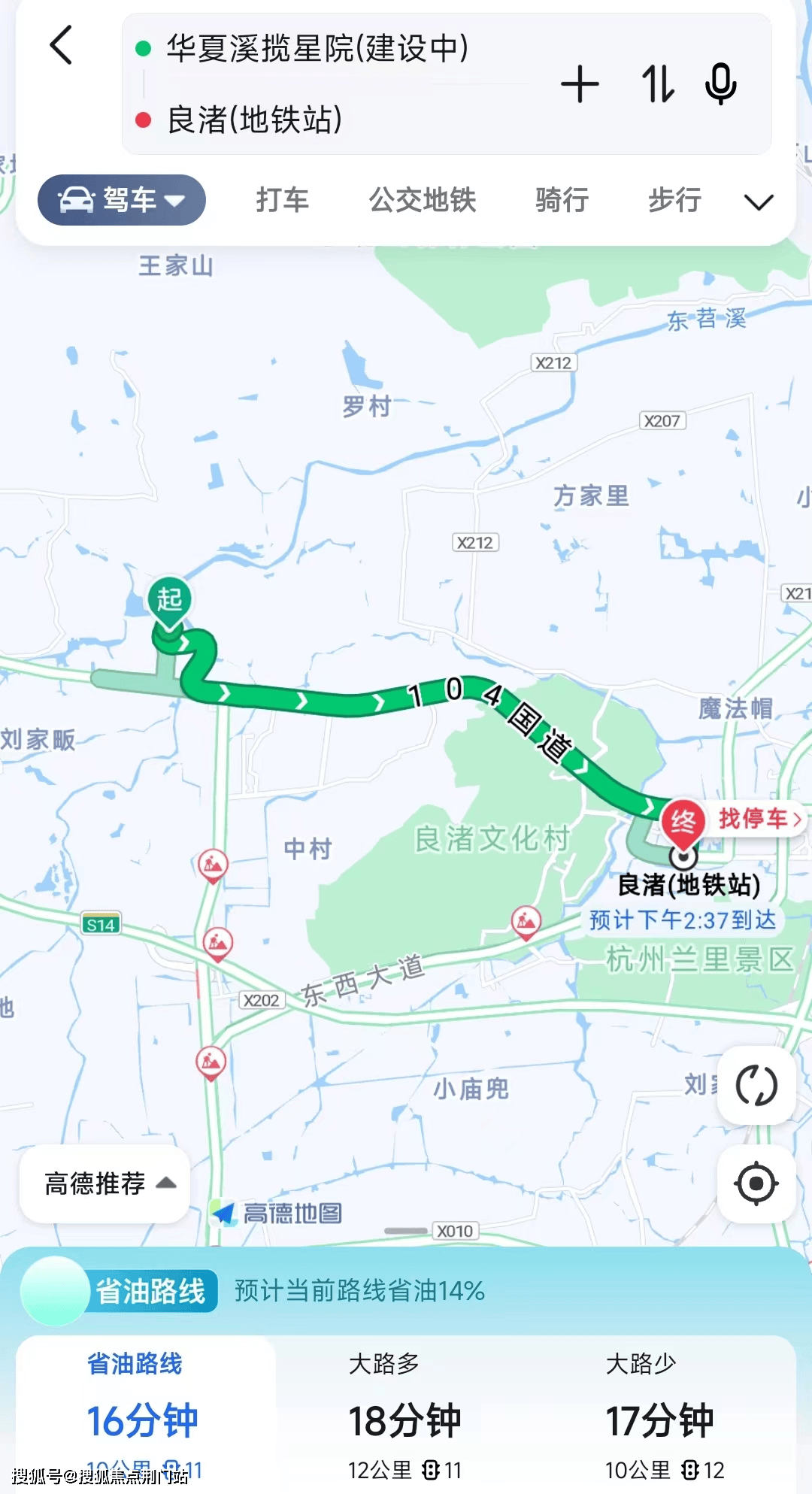The width and height of the screenshot is (812, 1494).
Task: Choose the 省油路线 16分钟 route
Action: 143,1414
